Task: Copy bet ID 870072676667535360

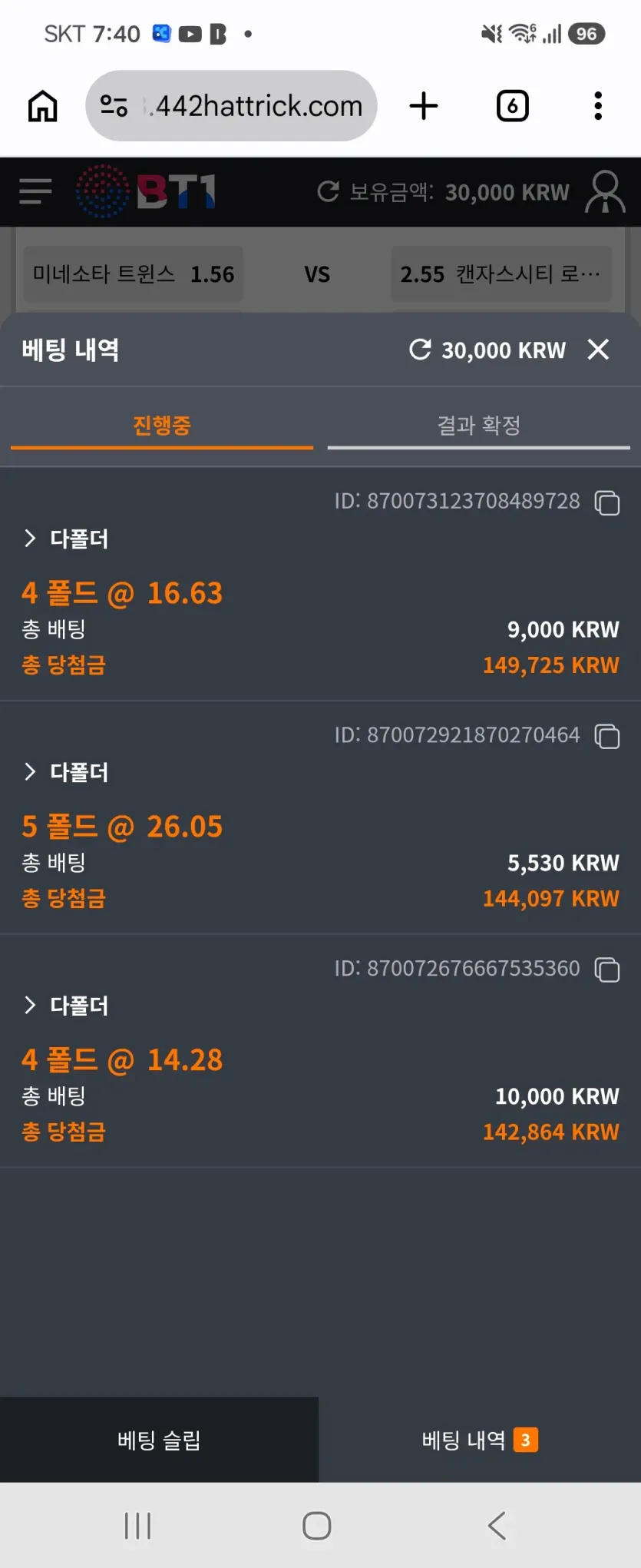Action: (x=607, y=970)
